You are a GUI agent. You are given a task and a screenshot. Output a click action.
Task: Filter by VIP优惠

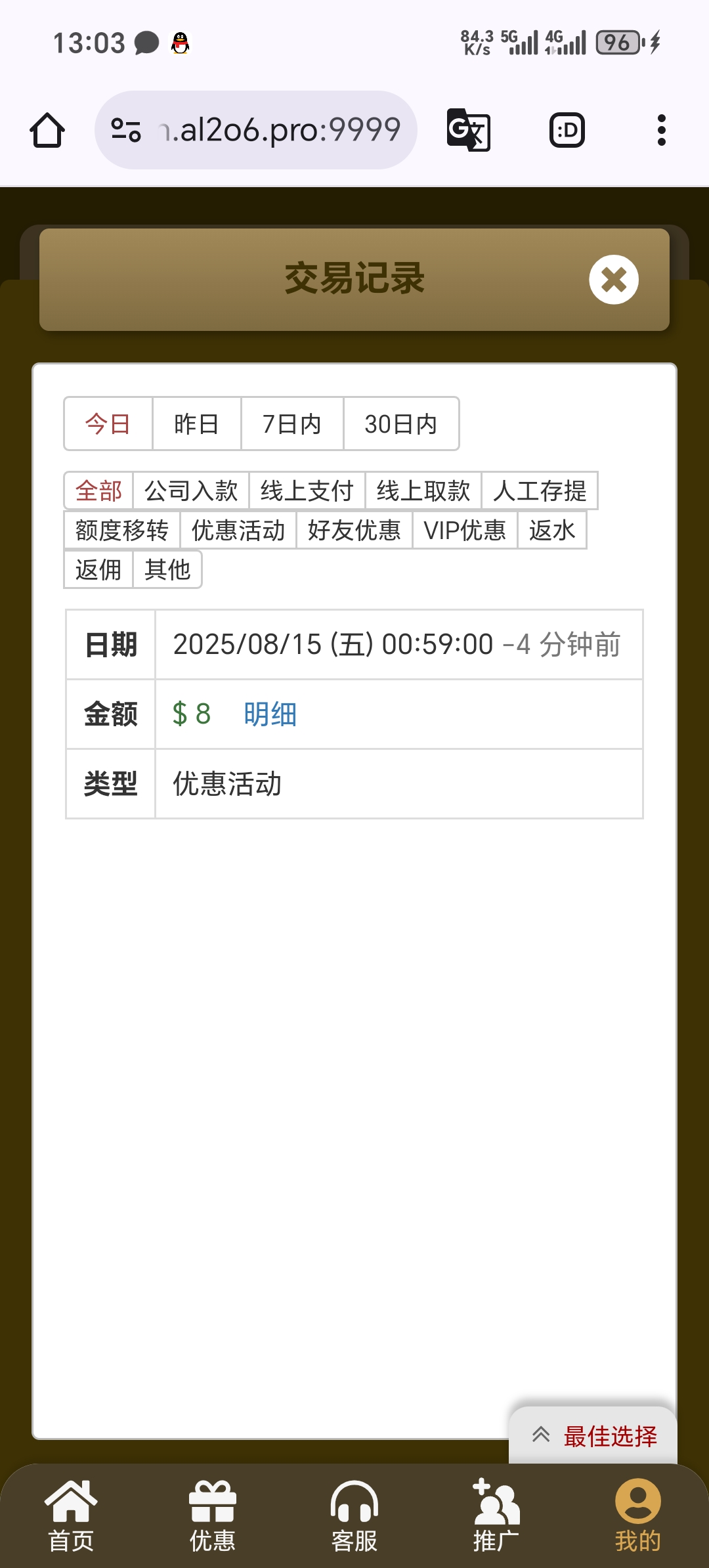click(465, 530)
